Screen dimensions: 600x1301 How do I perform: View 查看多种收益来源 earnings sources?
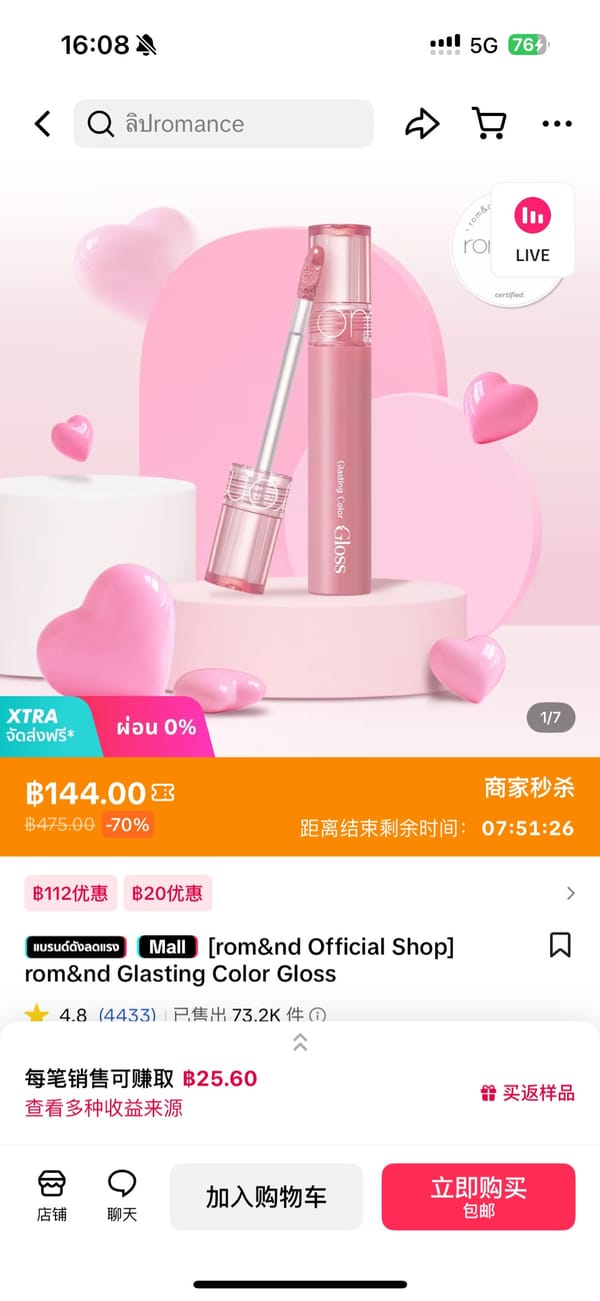pos(104,1107)
